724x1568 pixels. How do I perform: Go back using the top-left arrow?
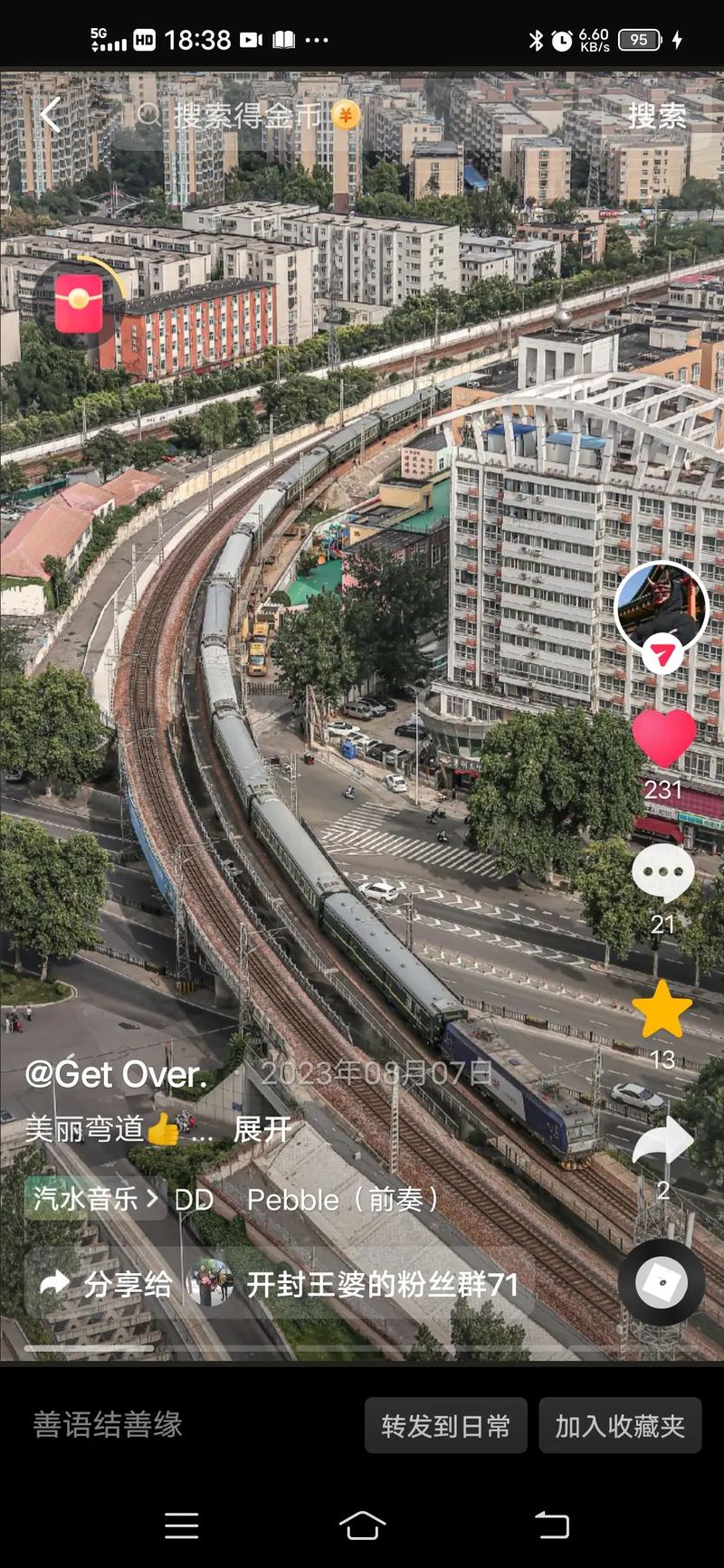[x=51, y=115]
